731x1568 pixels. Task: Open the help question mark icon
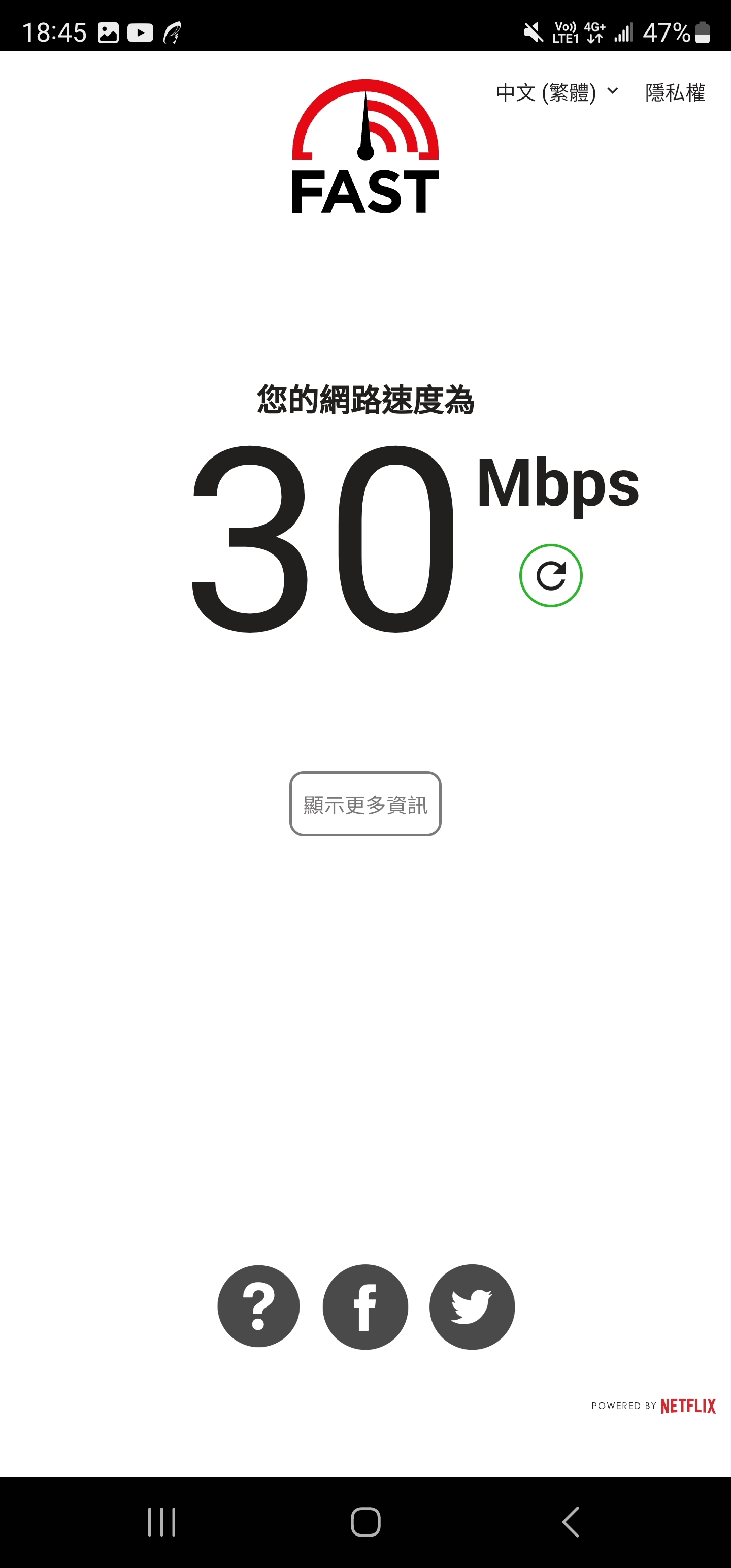click(x=259, y=1306)
